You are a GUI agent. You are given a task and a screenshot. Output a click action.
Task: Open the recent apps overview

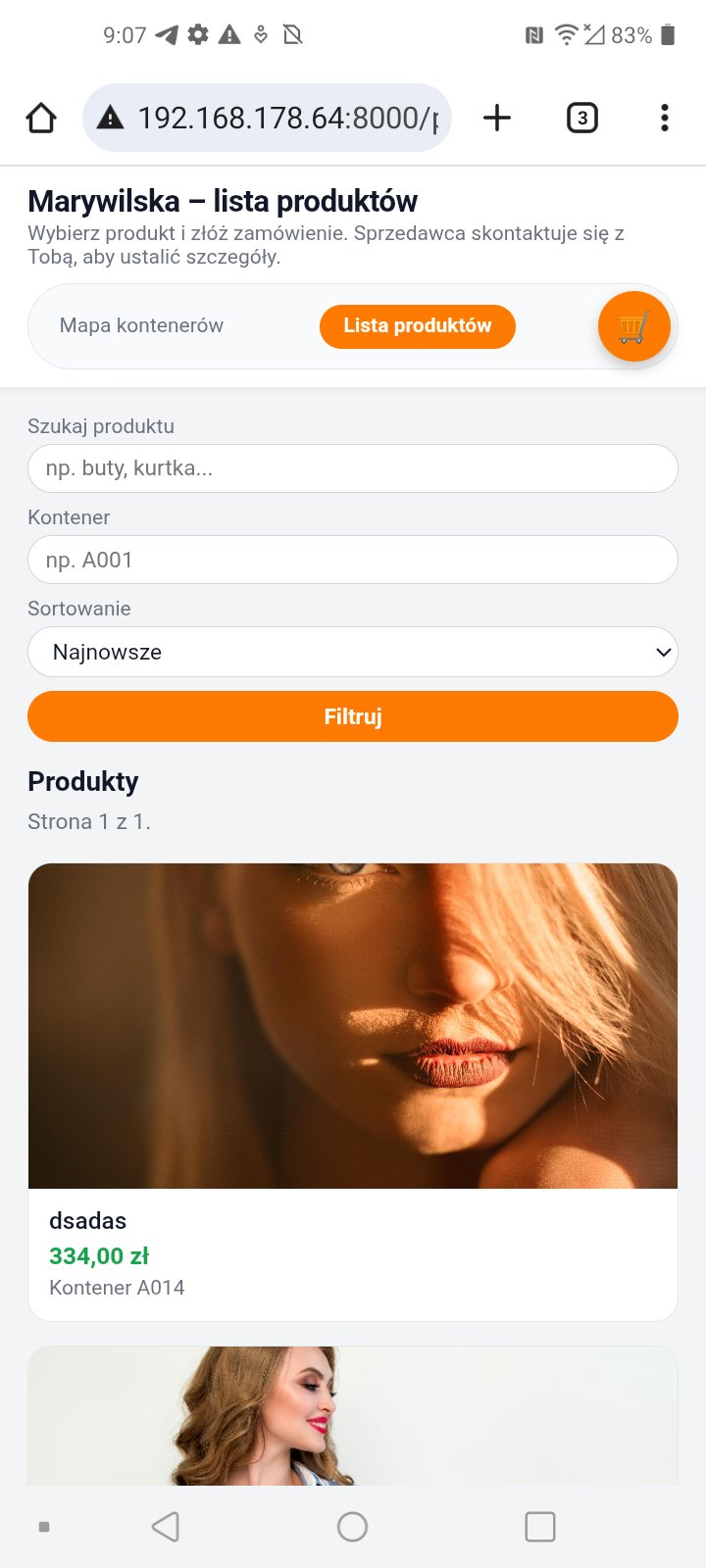[539, 1526]
